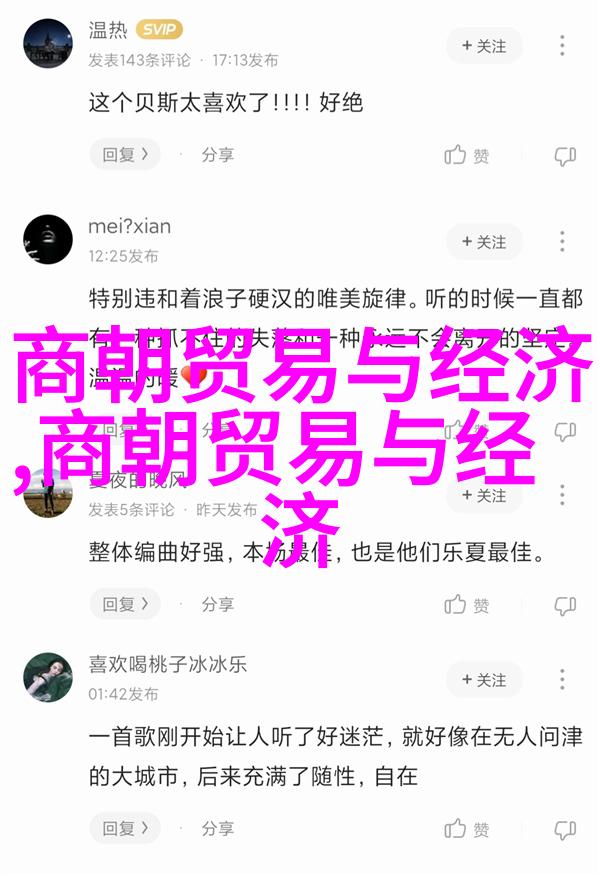This screenshot has width=600, height=876.
Task: Open overflow menu on 温热's comment
Action: 564,46
